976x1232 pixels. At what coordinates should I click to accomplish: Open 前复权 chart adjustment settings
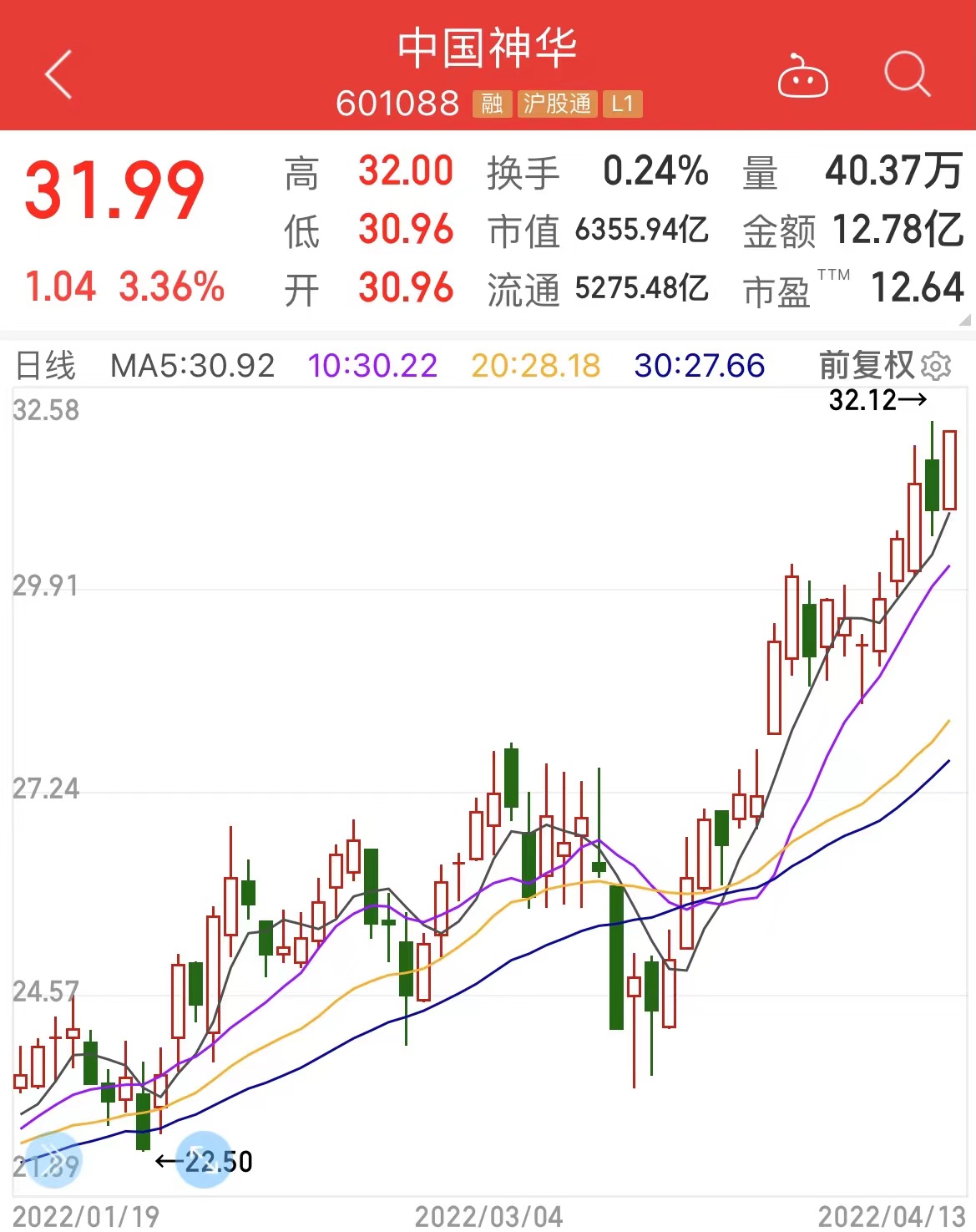[x=884, y=366]
